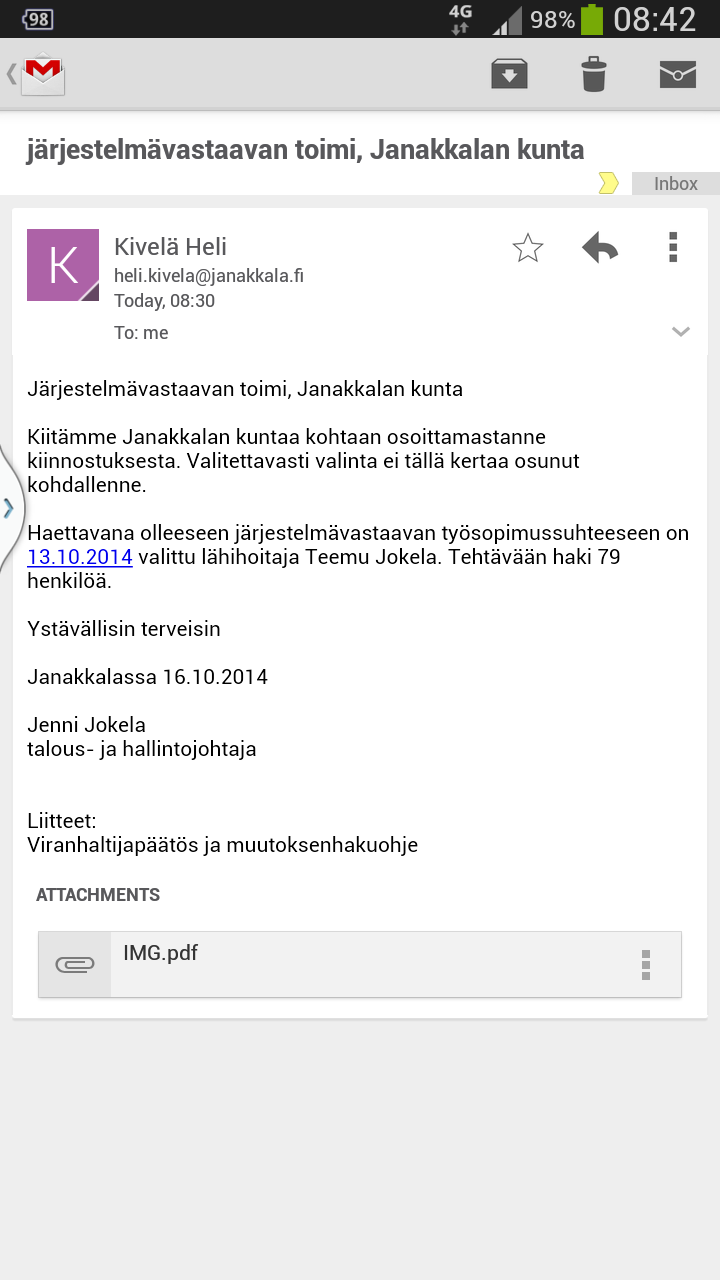Archive this email
720x1280 pixels.
point(509,74)
